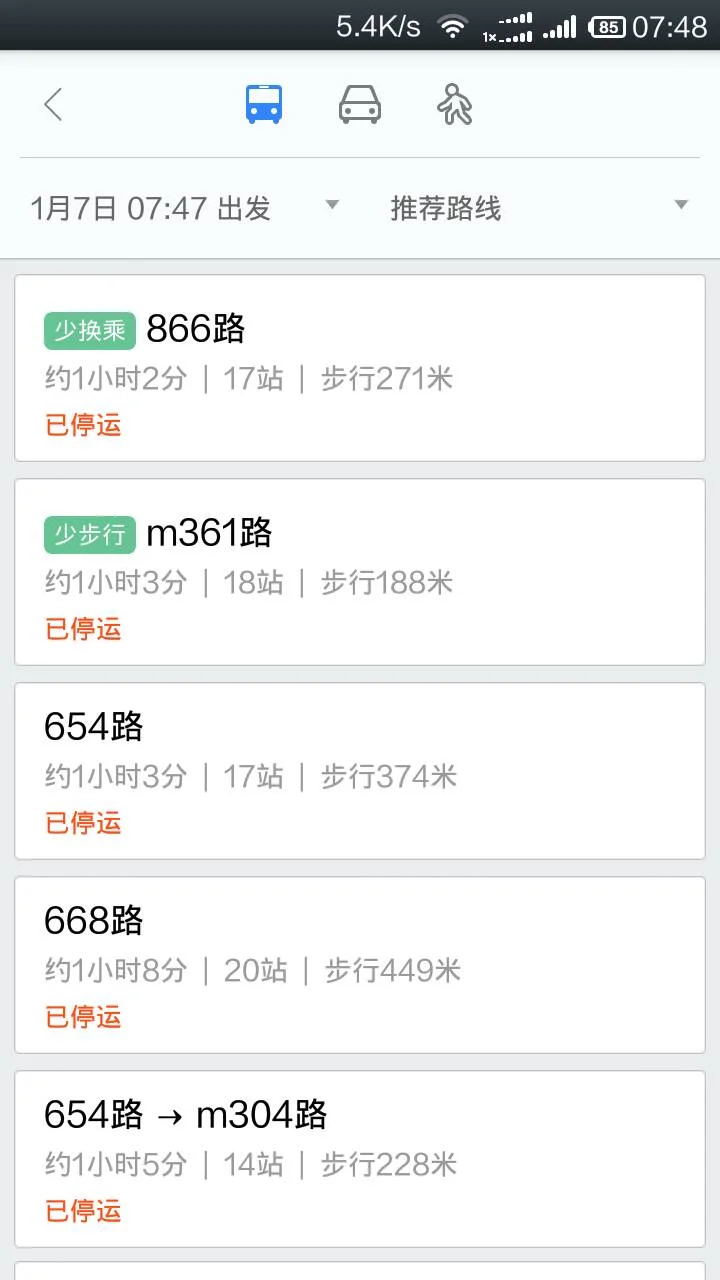Screen dimensions: 720x1280
Task: Select the 少换乘 tag on 866路
Action: pos(89,330)
